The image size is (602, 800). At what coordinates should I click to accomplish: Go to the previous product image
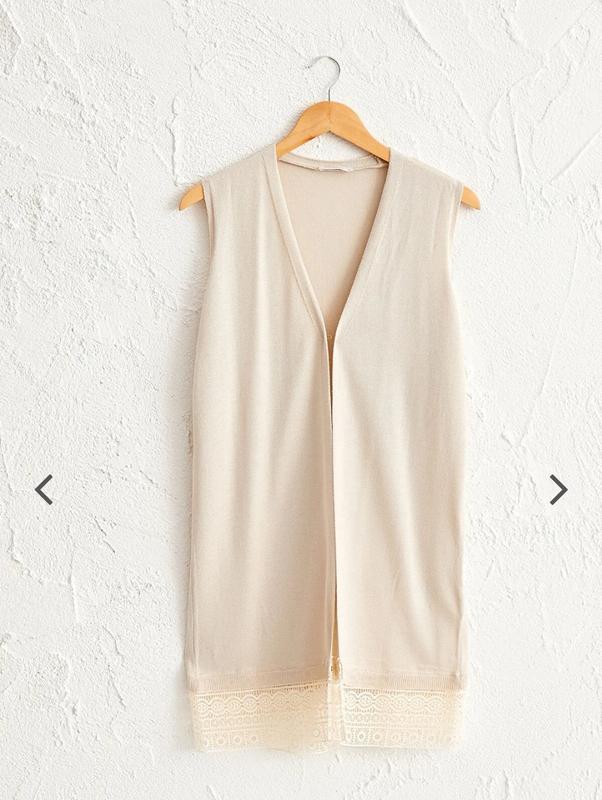click(x=44, y=490)
